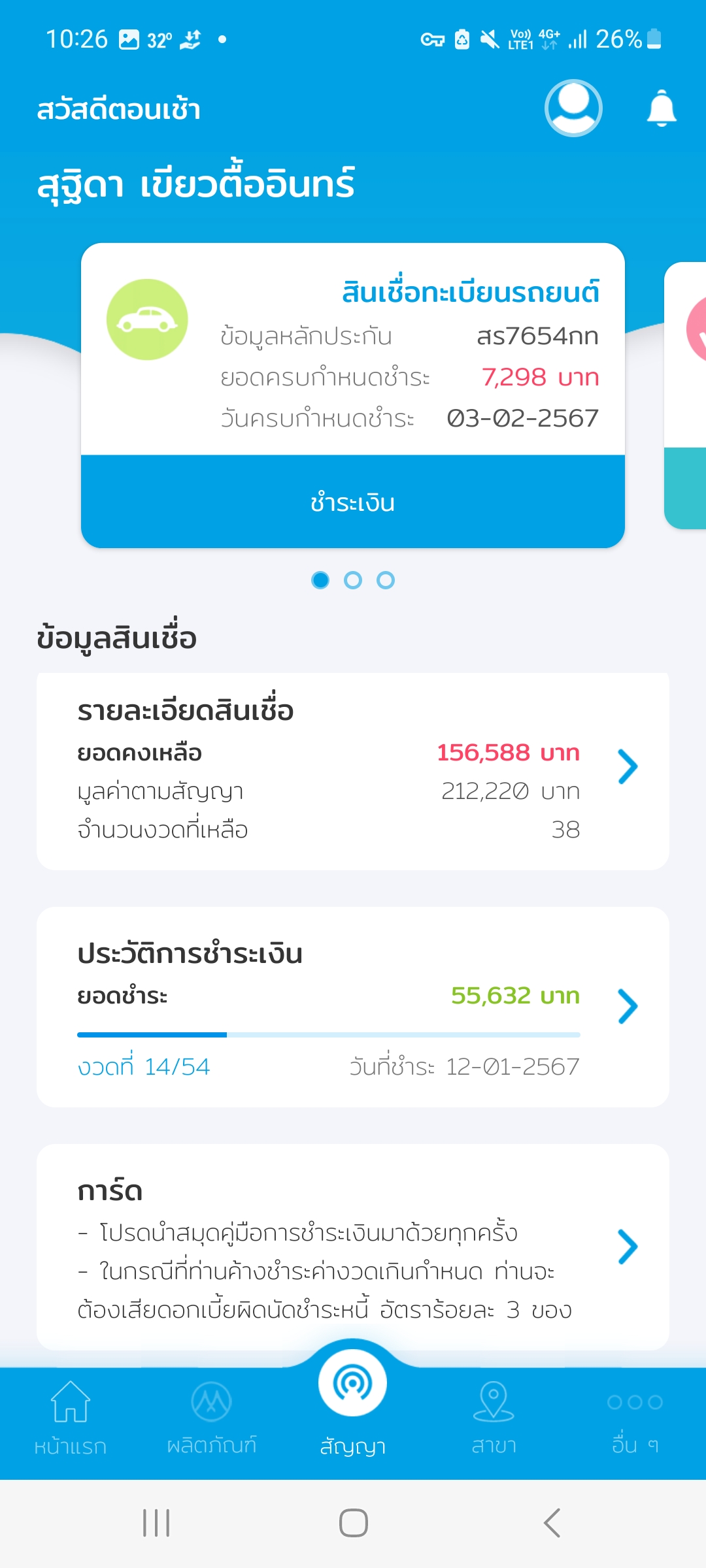
Task: Go to the หน้าแรก home tab
Action: (71, 1418)
